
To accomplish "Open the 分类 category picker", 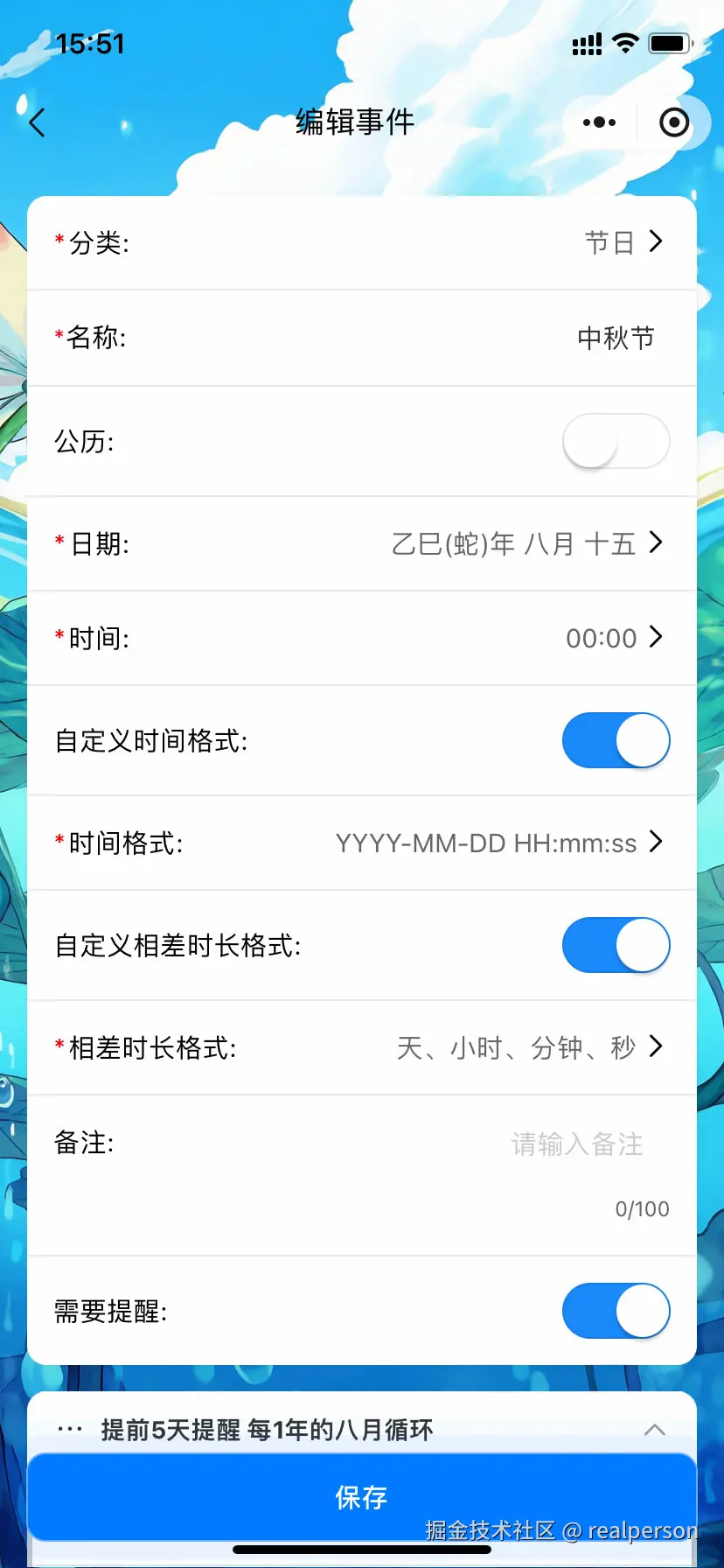I will 623,242.
